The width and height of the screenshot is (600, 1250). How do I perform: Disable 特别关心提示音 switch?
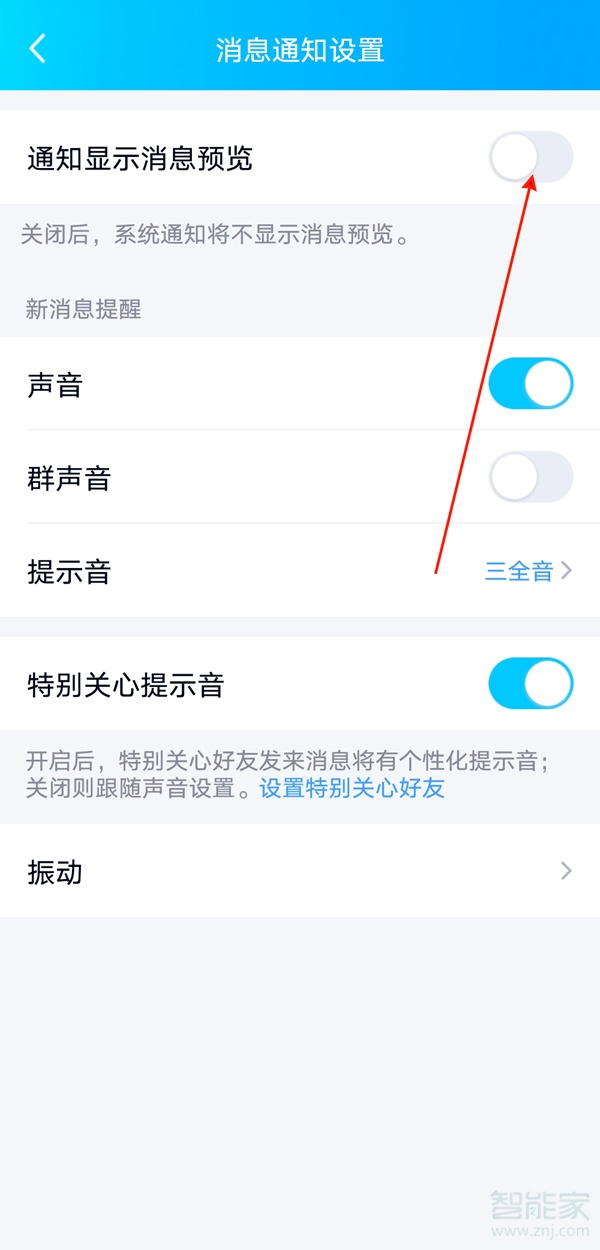(530, 684)
